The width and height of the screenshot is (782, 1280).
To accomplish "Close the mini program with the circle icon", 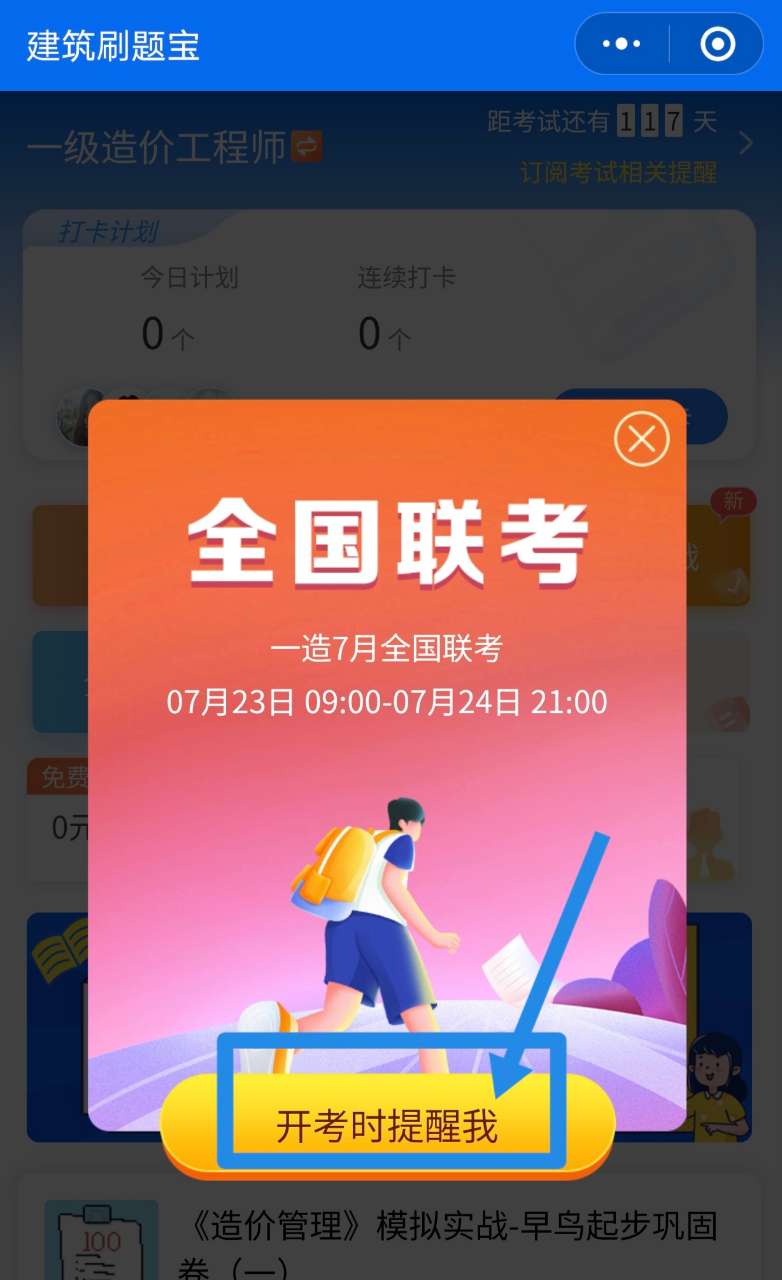I will click(717, 44).
